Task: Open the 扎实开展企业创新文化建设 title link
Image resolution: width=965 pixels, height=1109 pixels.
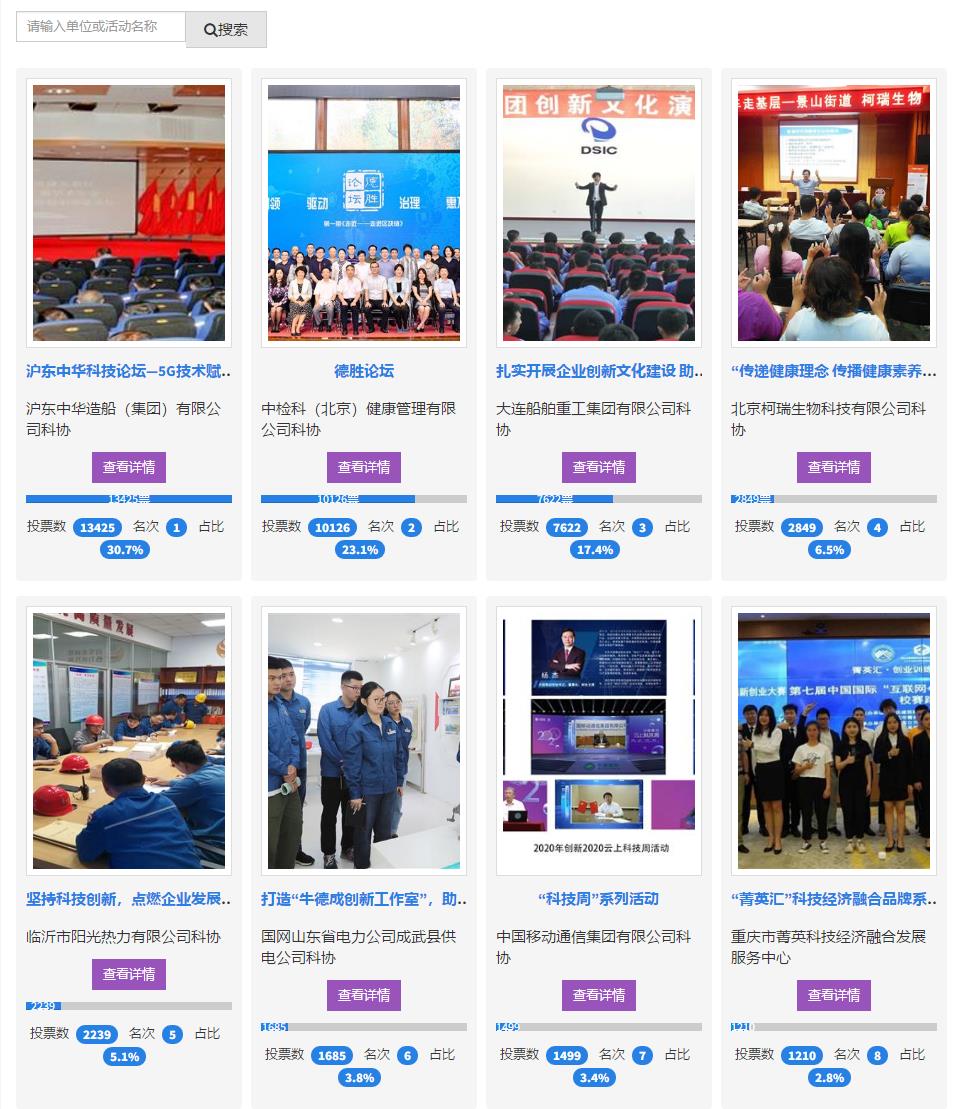Action: coord(599,371)
